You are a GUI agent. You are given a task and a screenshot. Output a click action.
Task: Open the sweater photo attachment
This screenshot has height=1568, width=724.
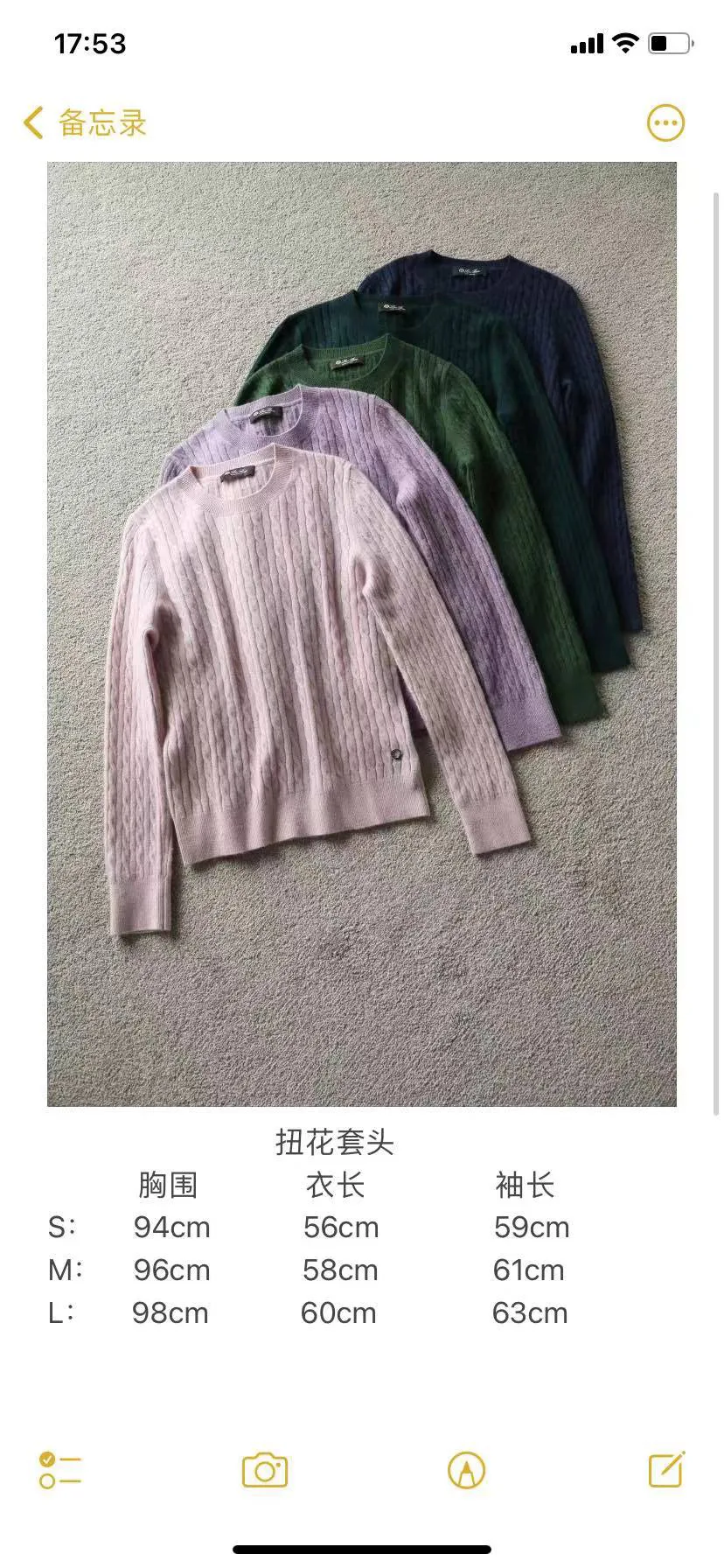[x=362, y=634]
